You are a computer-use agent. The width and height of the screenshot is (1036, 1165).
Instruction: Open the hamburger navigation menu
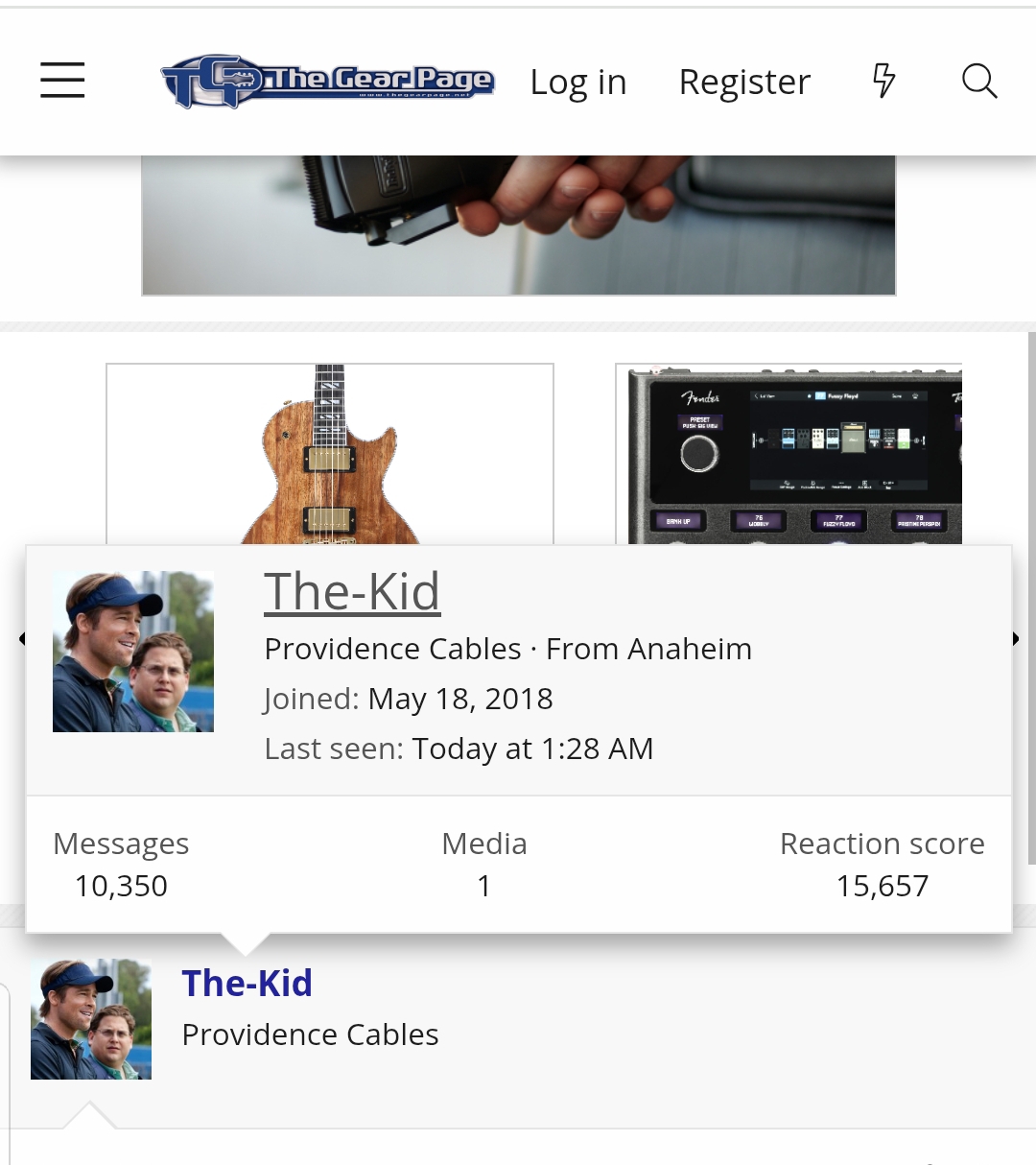[62, 81]
